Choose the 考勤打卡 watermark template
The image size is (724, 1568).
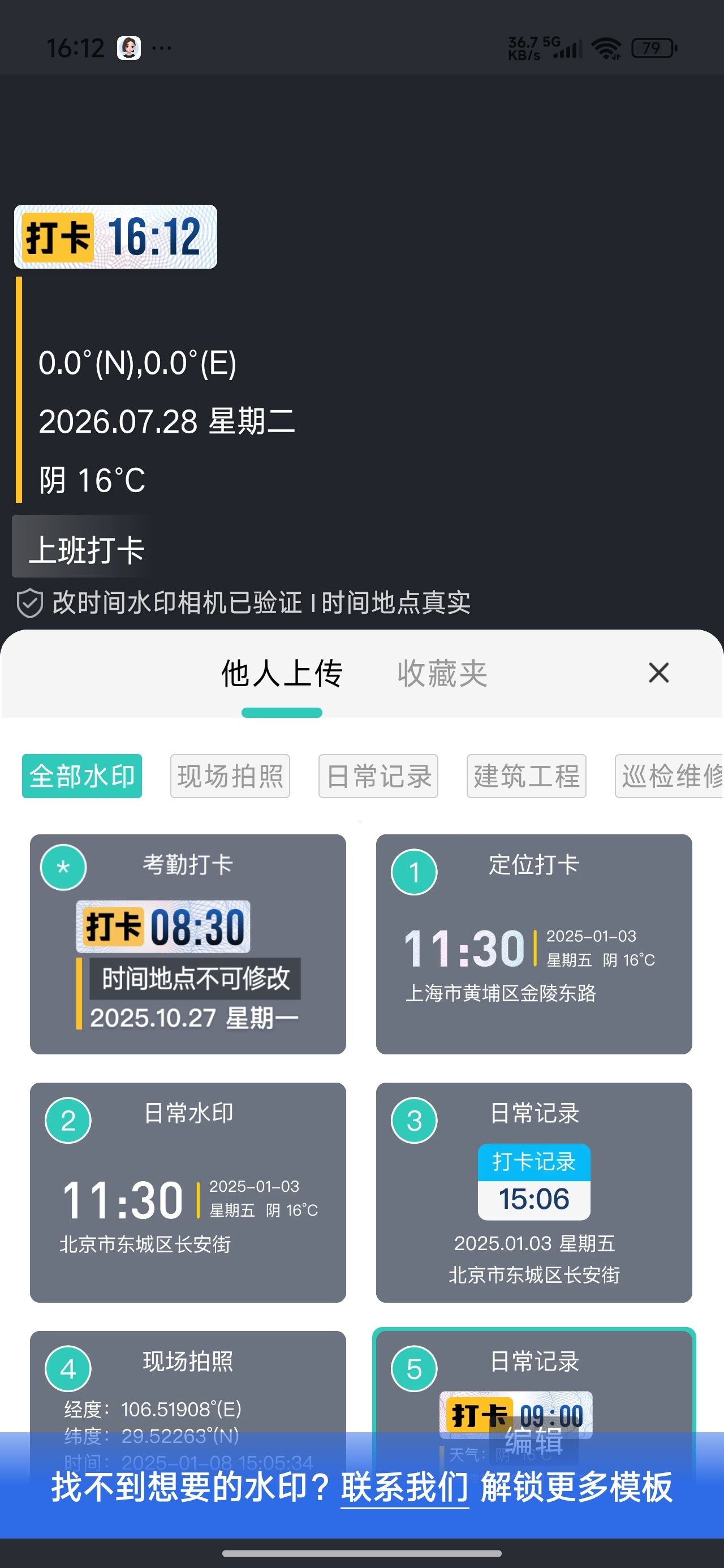coord(188,944)
